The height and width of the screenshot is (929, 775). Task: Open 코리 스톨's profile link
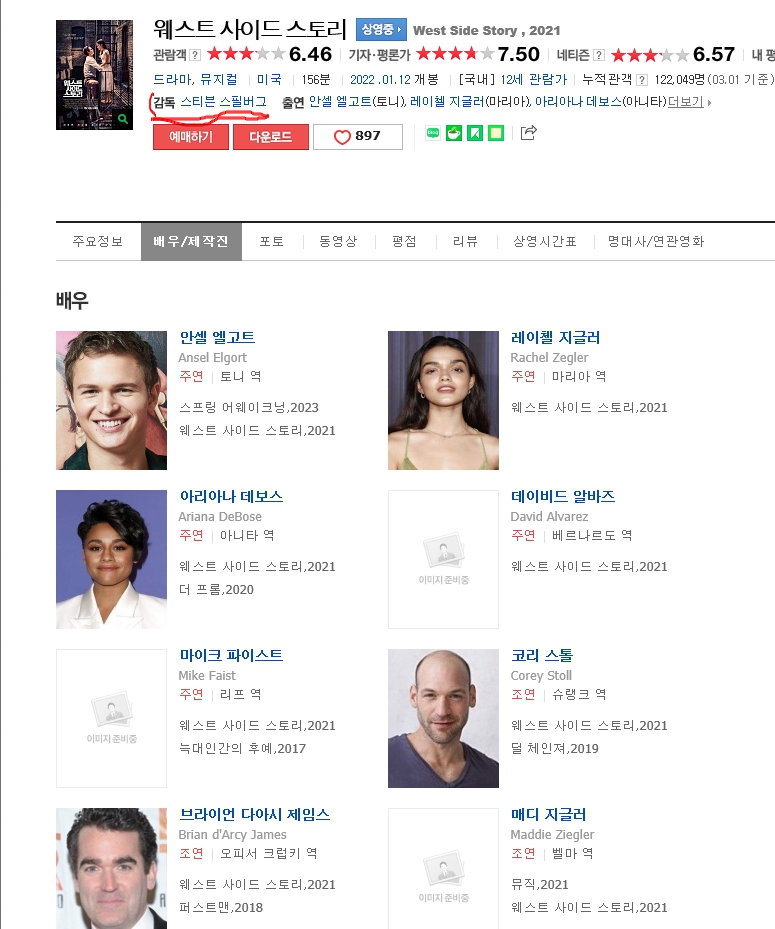coord(541,656)
